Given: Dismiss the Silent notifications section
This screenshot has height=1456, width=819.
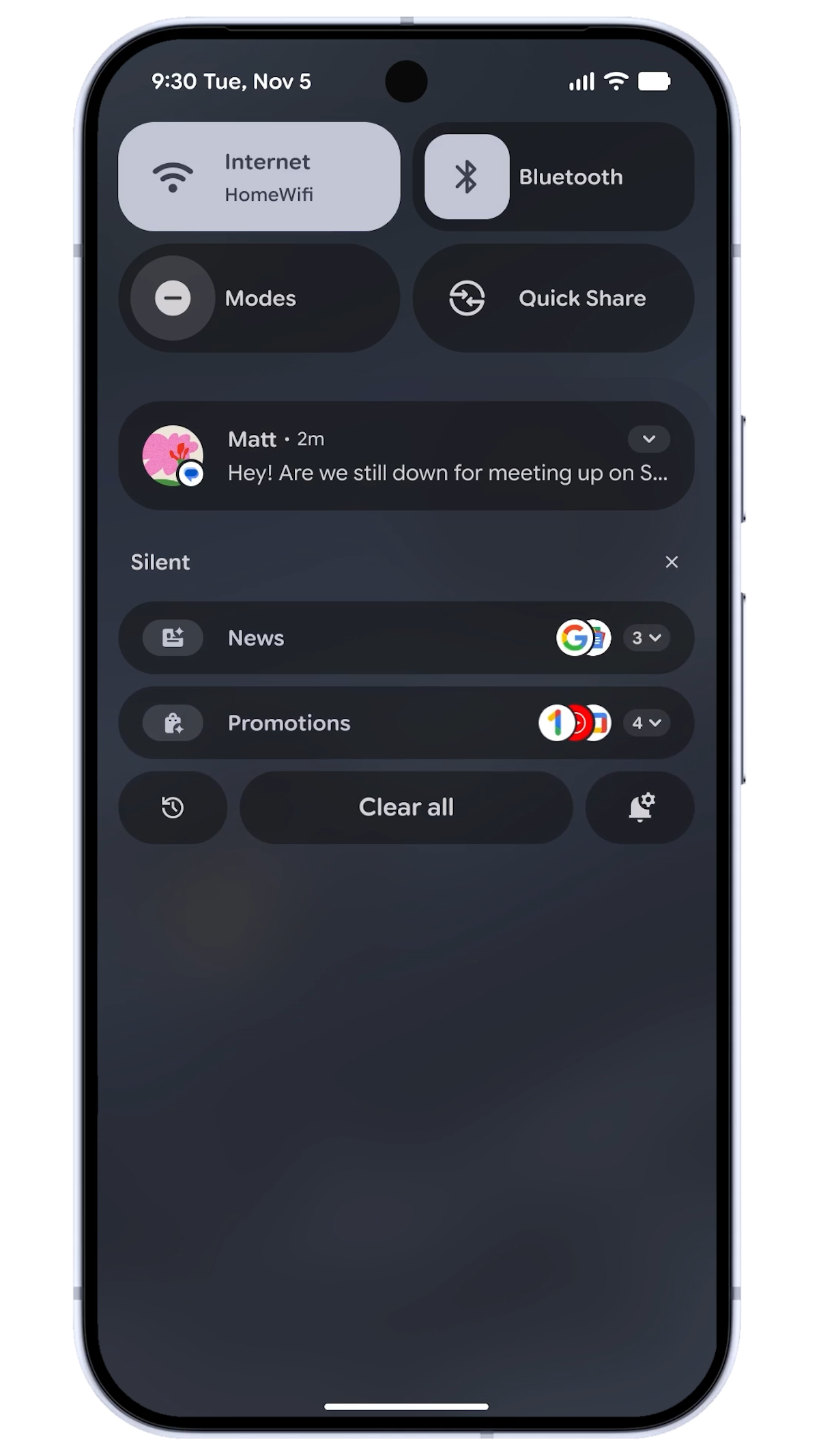Looking at the screenshot, I should pyautogui.click(x=672, y=562).
